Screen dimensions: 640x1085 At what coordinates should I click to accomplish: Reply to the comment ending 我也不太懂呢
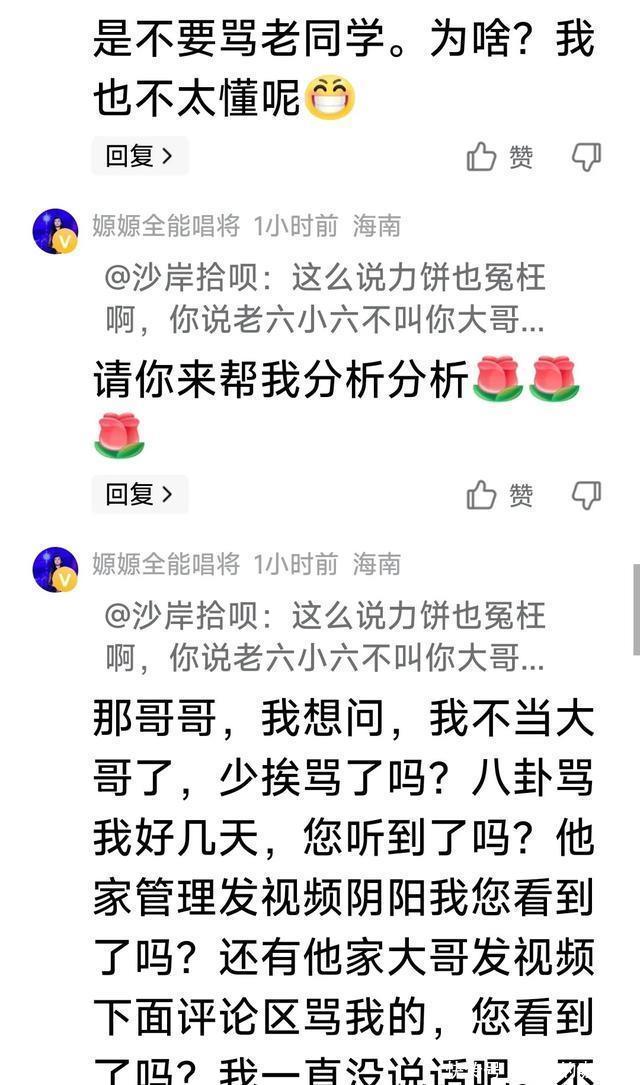click(x=139, y=156)
